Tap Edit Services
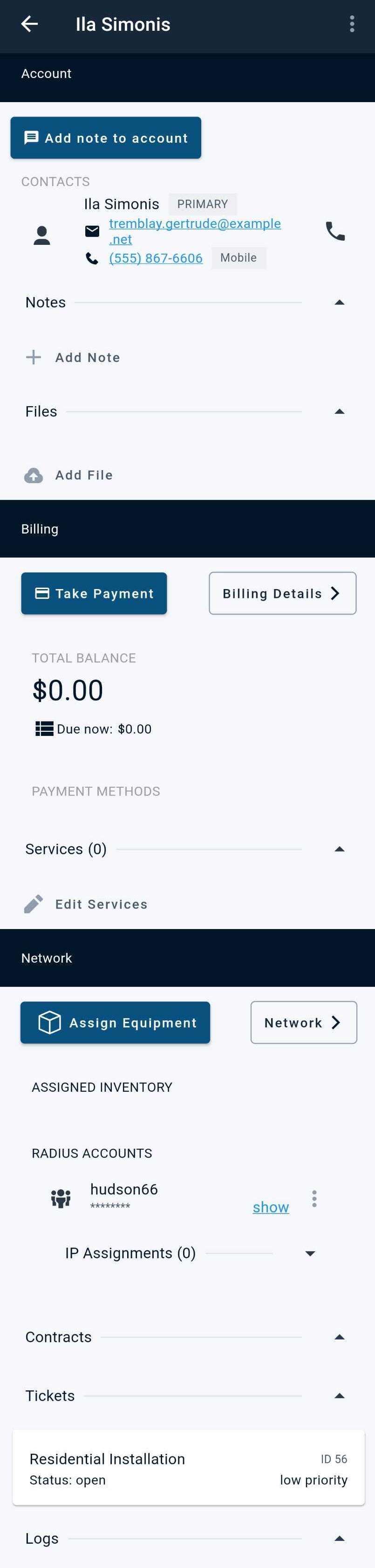 pyautogui.click(x=86, y=904)
